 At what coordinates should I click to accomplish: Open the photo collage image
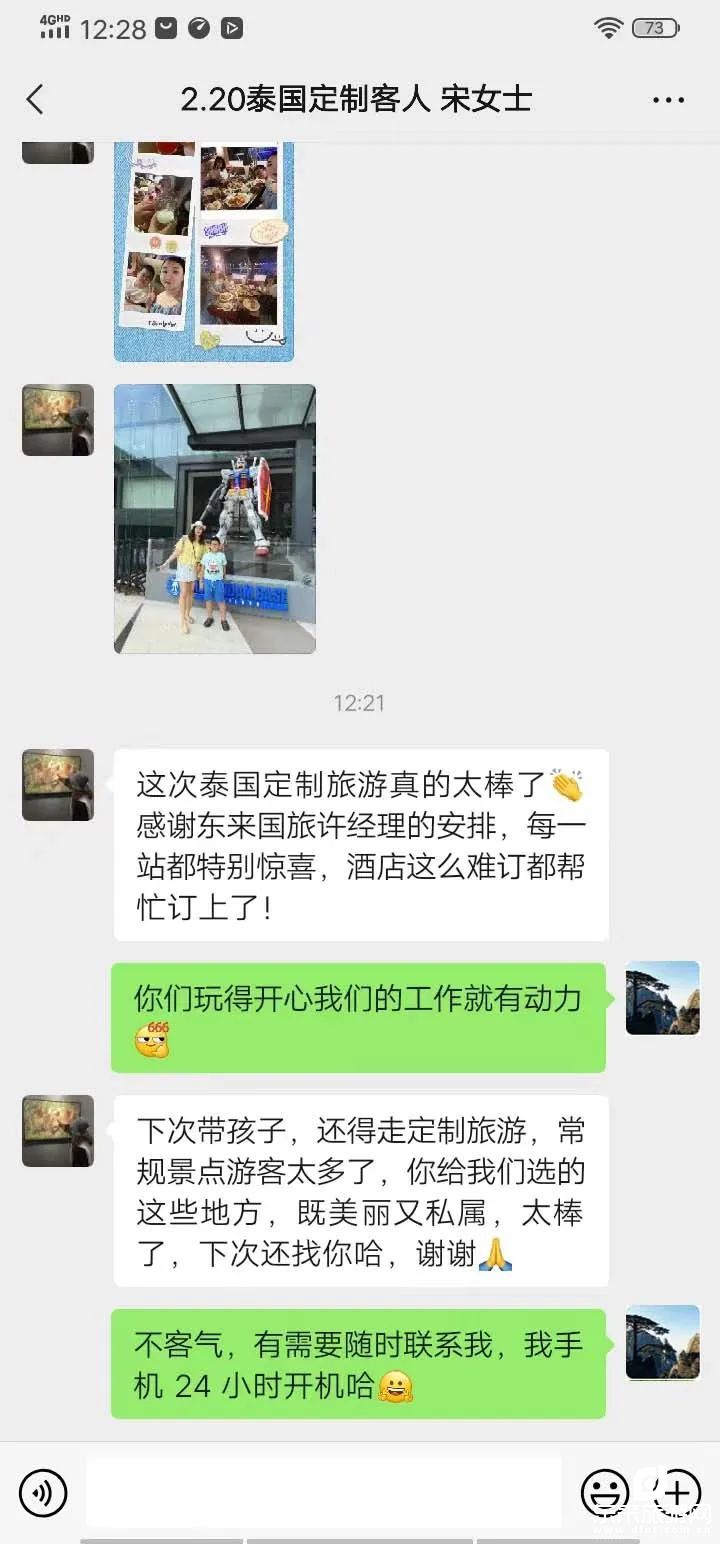click(204, 250)
